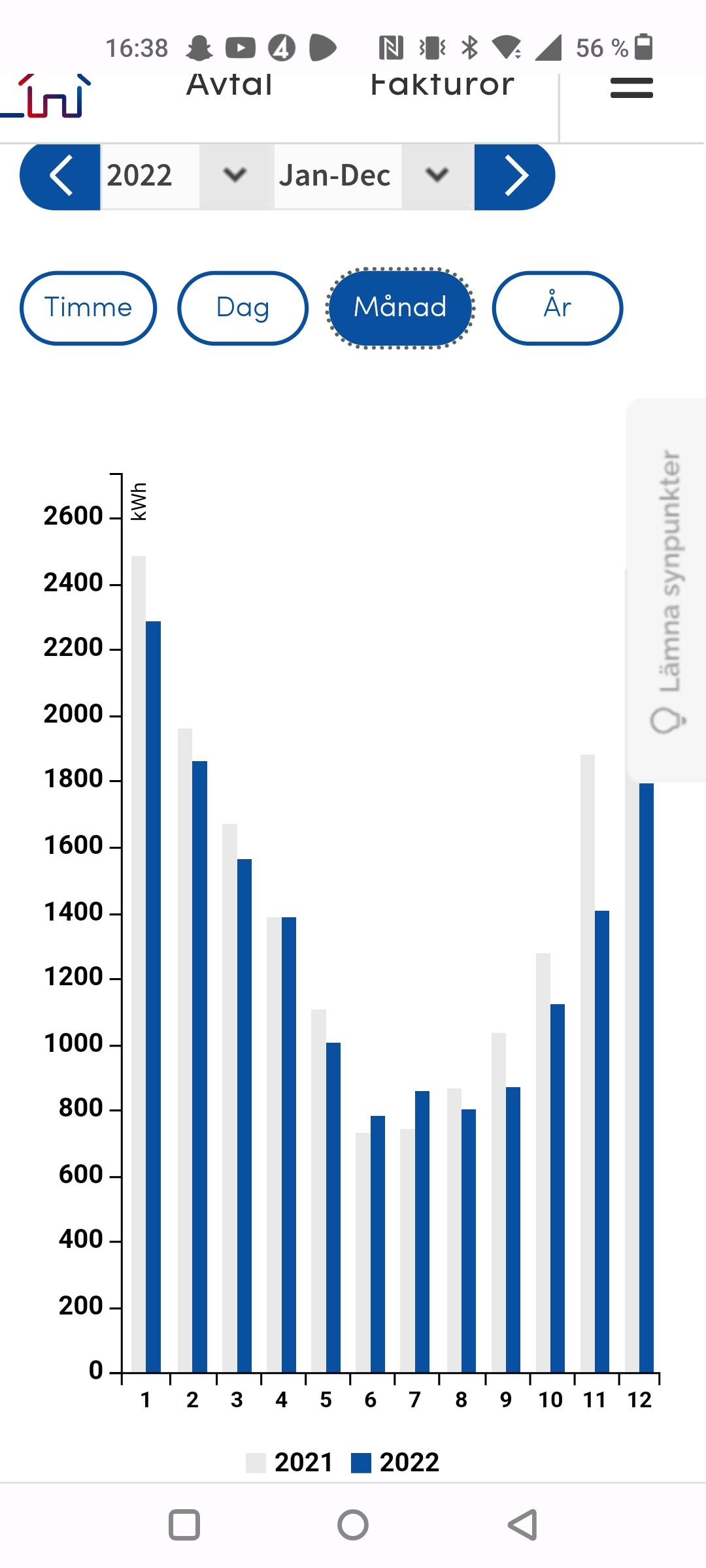
Task: Open the Fakturor tab
Action: pyautogui.click(x=443, y=85)
